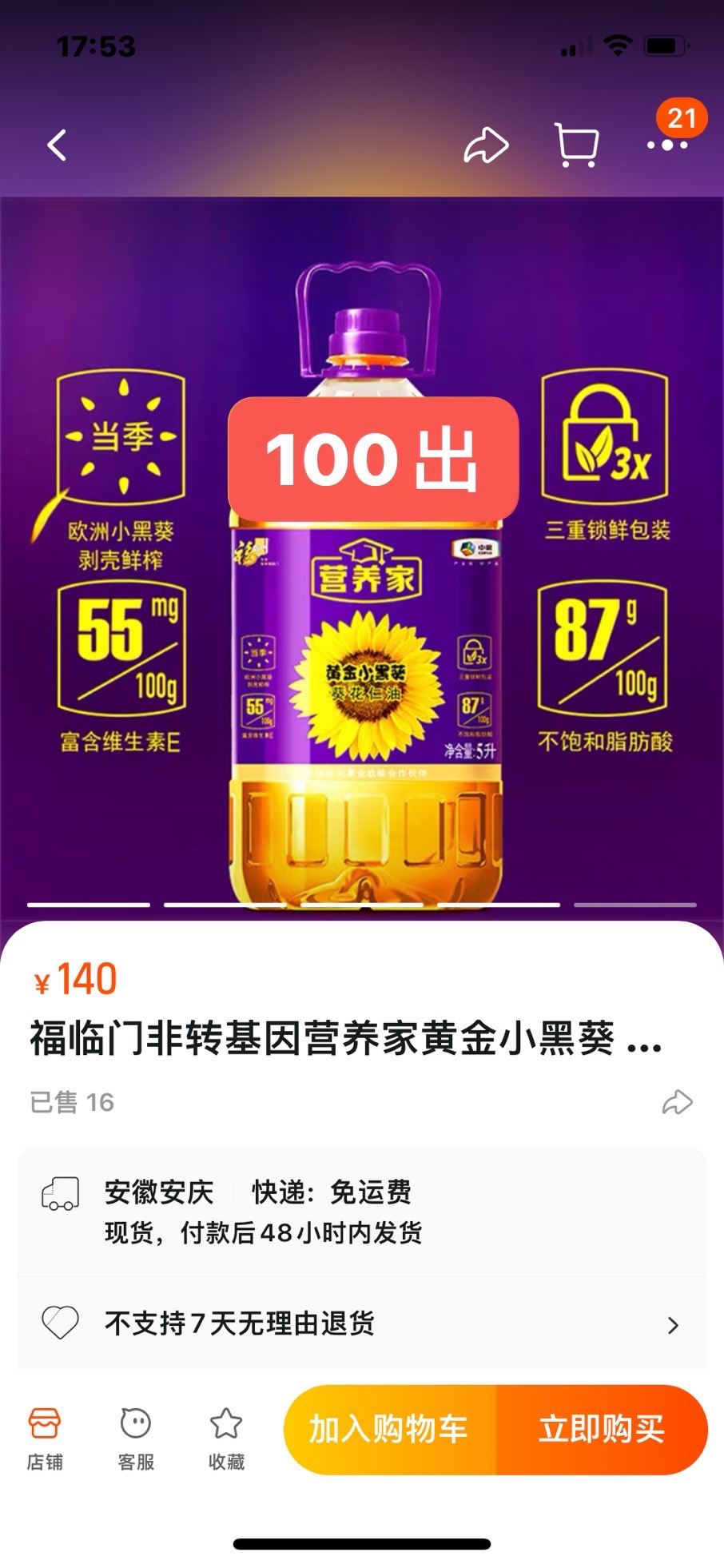Image resolution: width=724 pixels, height=1568 pixels.
Task: Tap 加入购物车 to add to cart
Action: (390, 1429)
